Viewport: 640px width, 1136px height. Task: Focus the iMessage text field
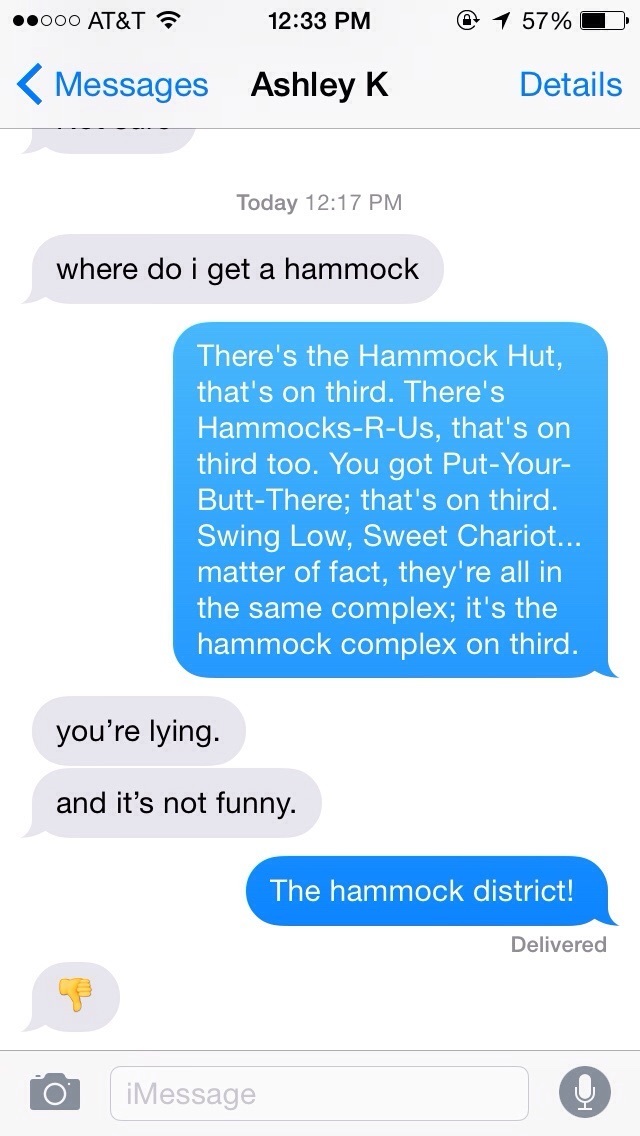(318, 1093)
